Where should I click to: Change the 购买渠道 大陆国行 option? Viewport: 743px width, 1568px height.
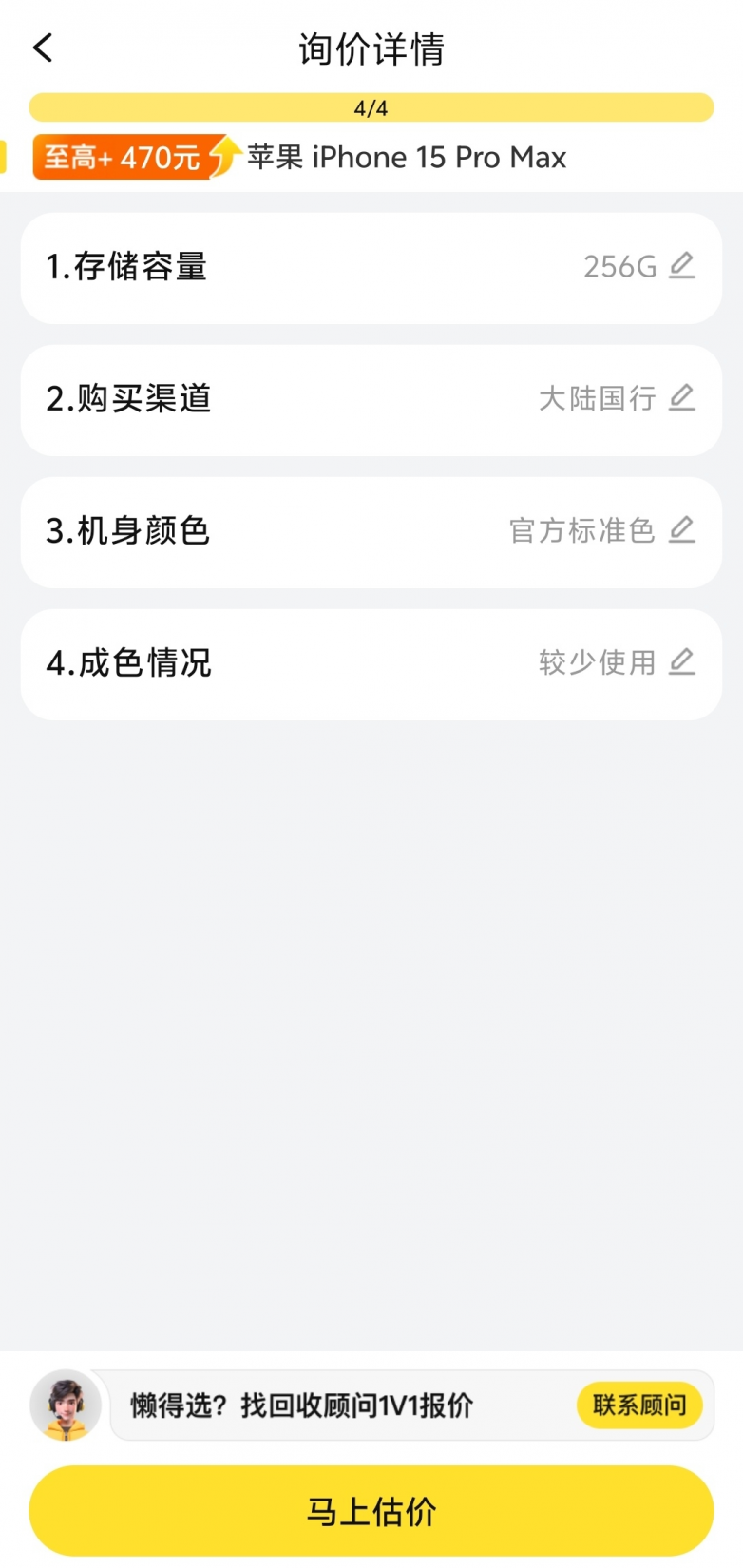pos(681,398)
